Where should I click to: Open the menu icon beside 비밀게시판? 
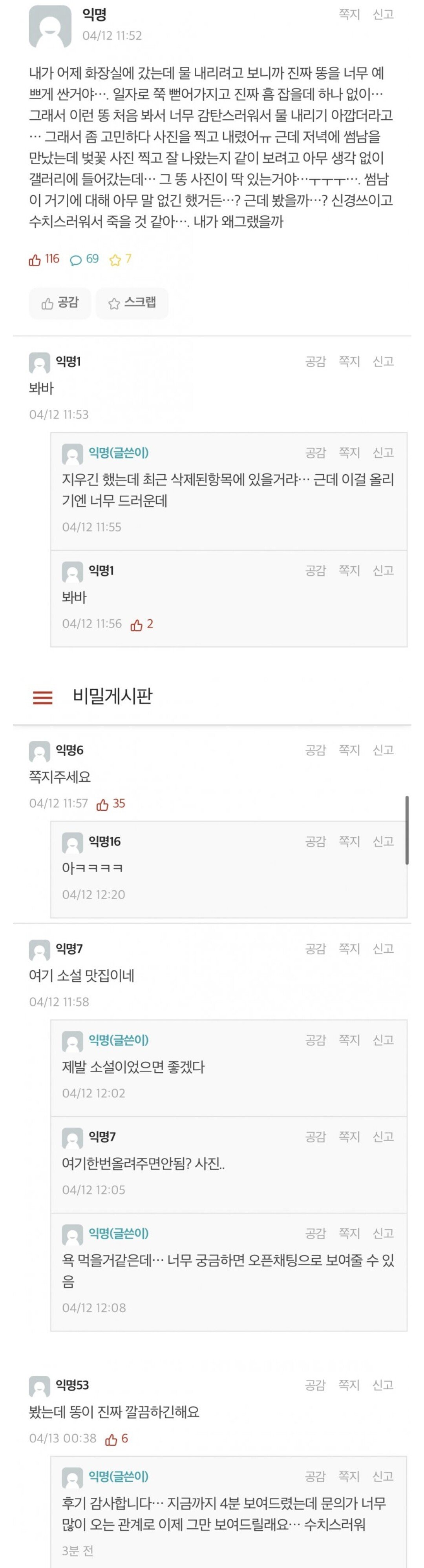point(43,697)
